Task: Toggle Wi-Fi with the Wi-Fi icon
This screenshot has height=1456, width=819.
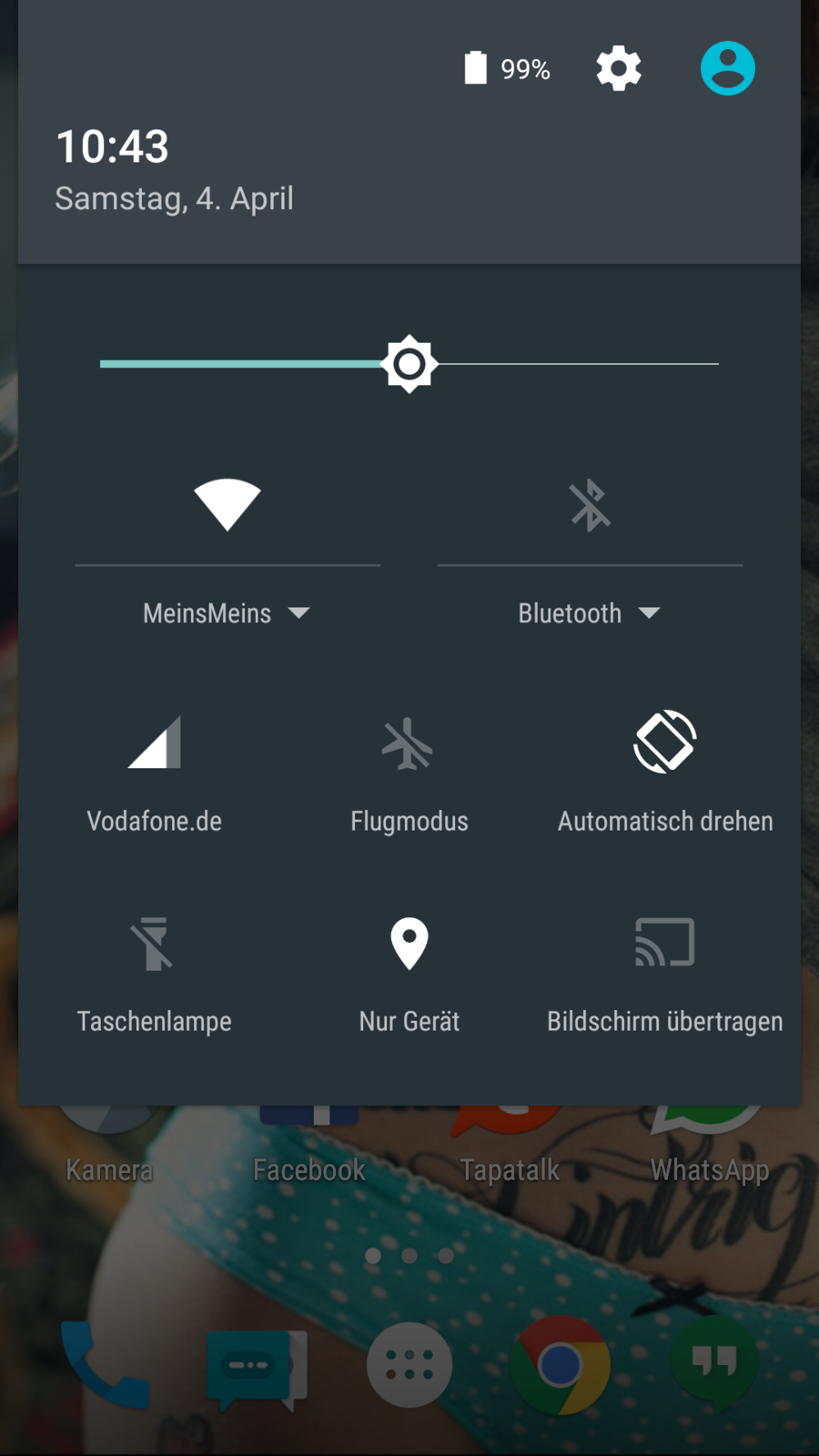Action: [x=227, y=504]
